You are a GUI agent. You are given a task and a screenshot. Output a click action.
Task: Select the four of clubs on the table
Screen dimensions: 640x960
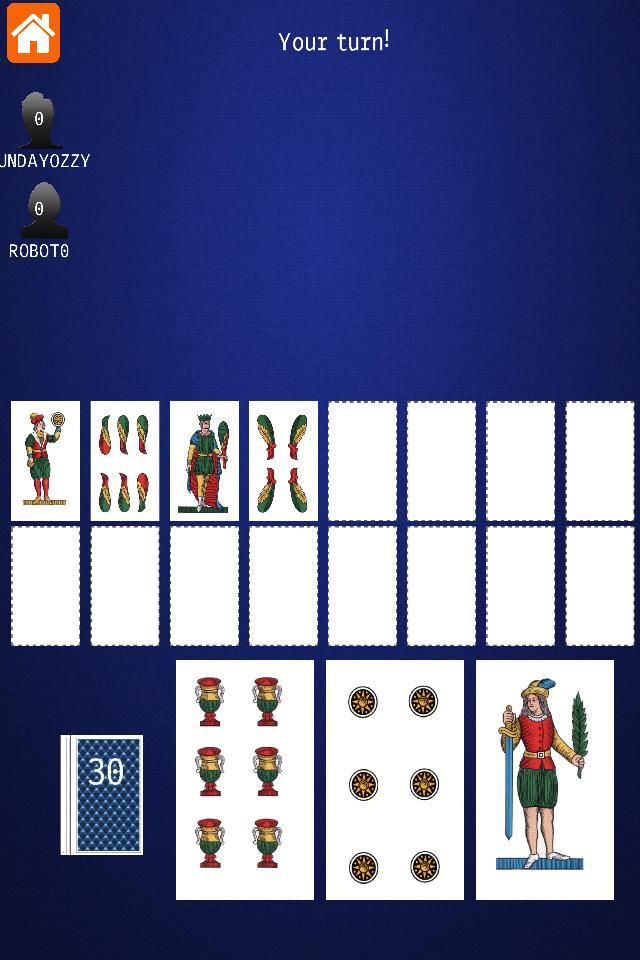[283, 461]
